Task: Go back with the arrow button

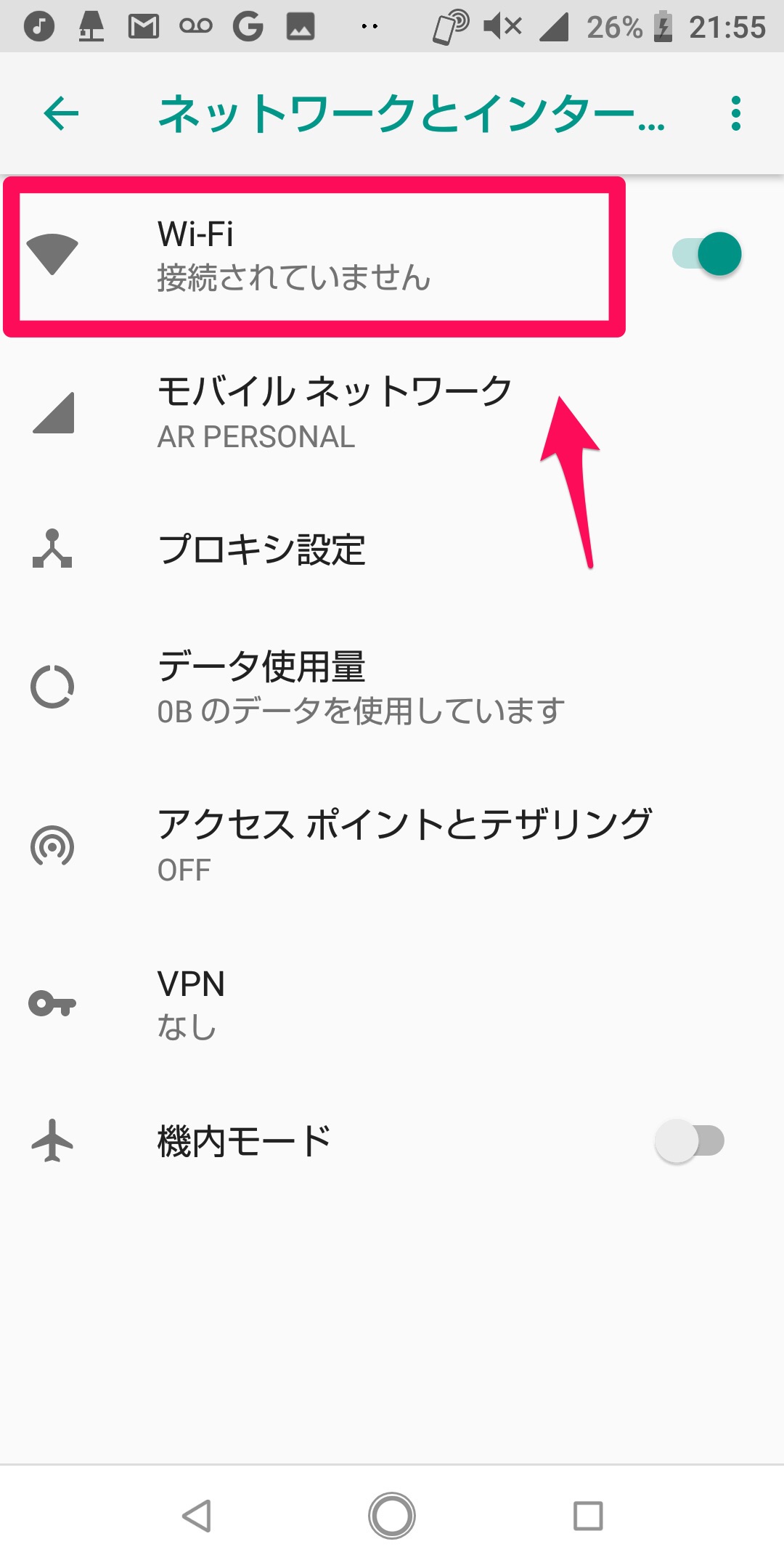Action: (61, 114)
